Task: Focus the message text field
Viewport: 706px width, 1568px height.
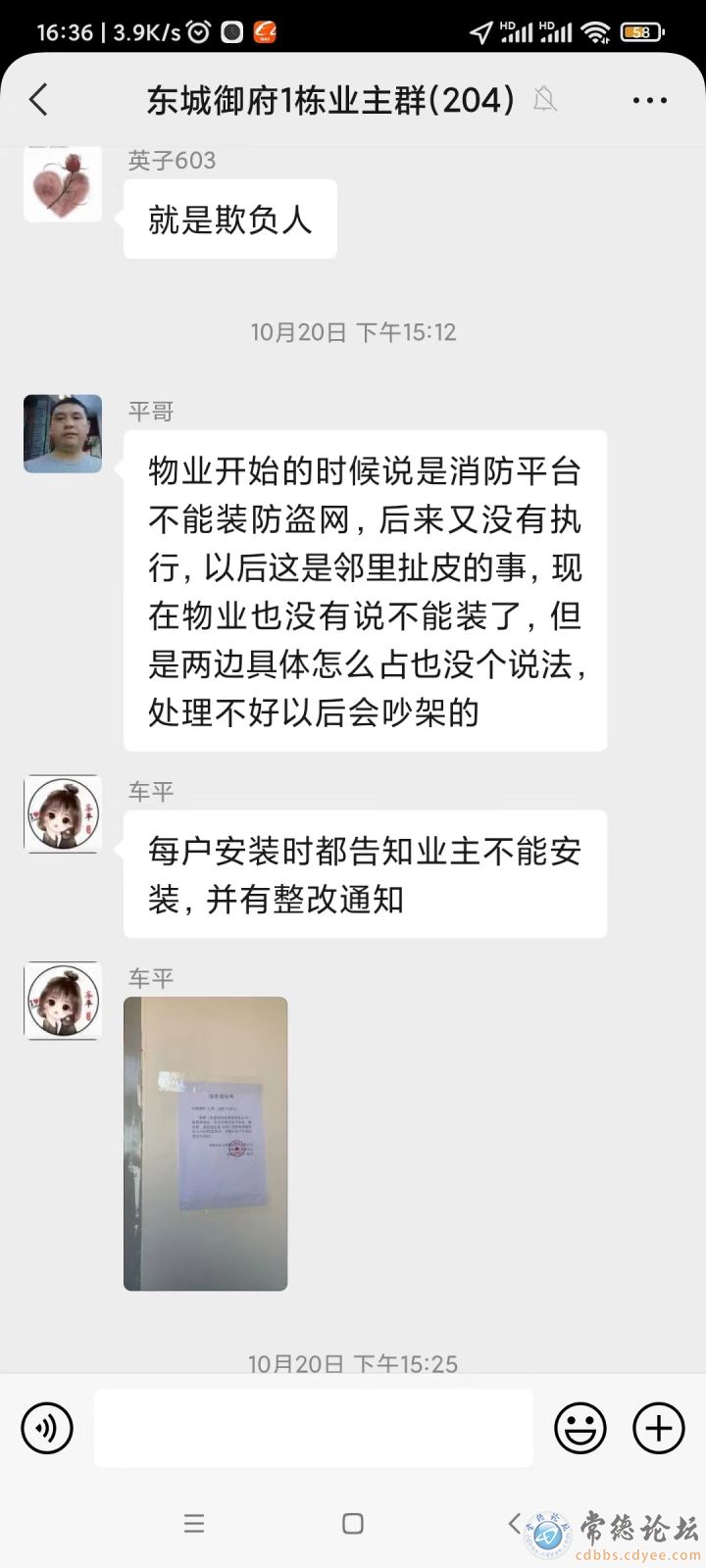Action: tap(314, 1428)
